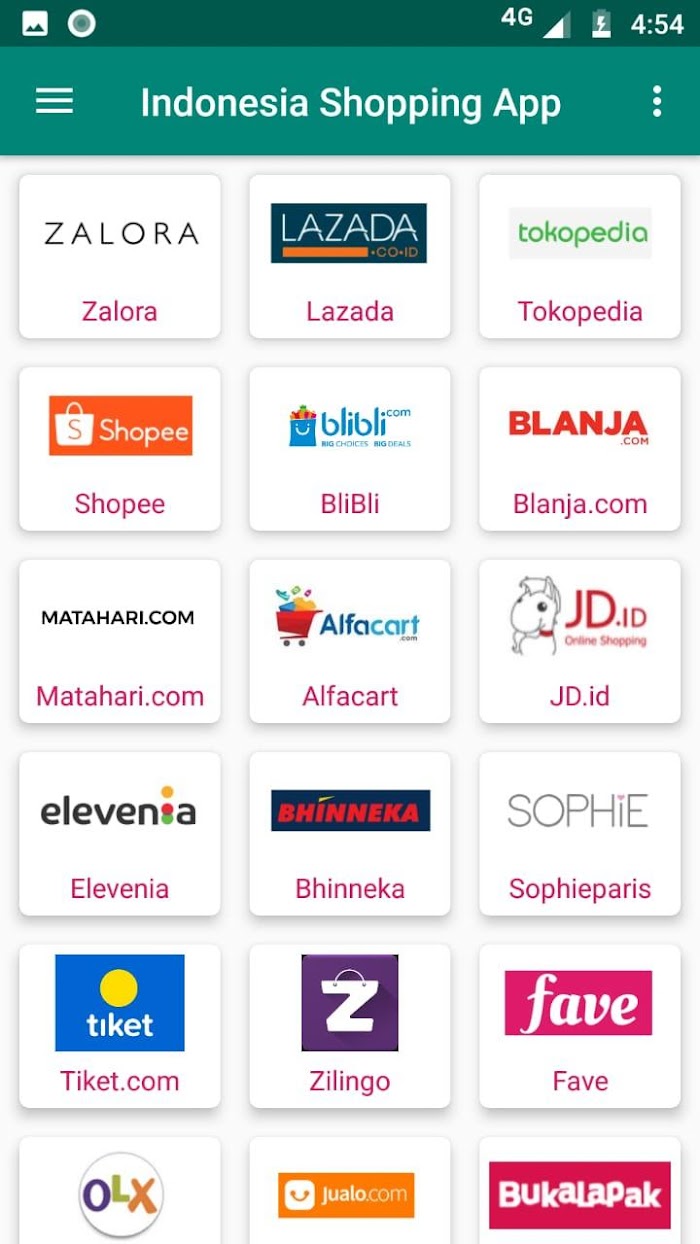Image resolution: width=700 pixels, height=1244 pixels.
Task: Open the Zalora store tile
Action: pos(120,256)
